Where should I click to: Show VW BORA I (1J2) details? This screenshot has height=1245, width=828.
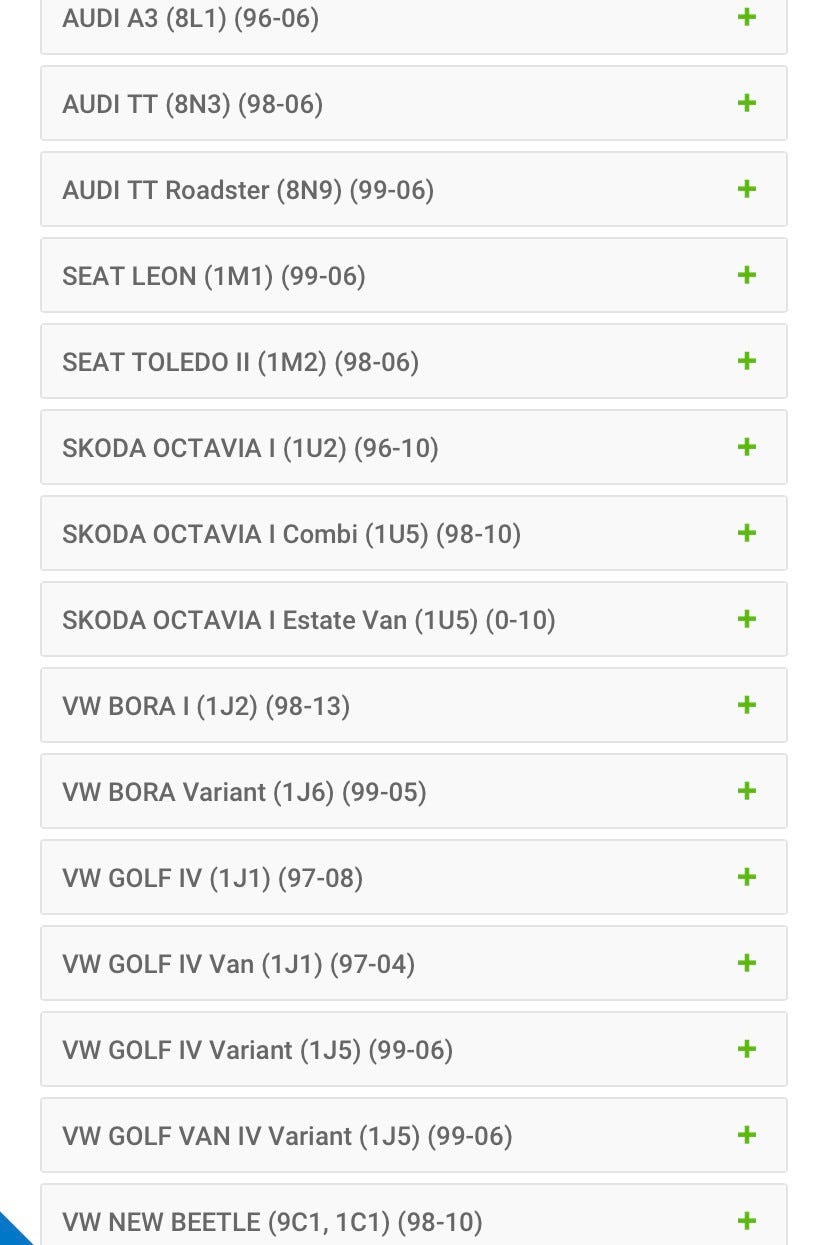(x=746, y=705)
